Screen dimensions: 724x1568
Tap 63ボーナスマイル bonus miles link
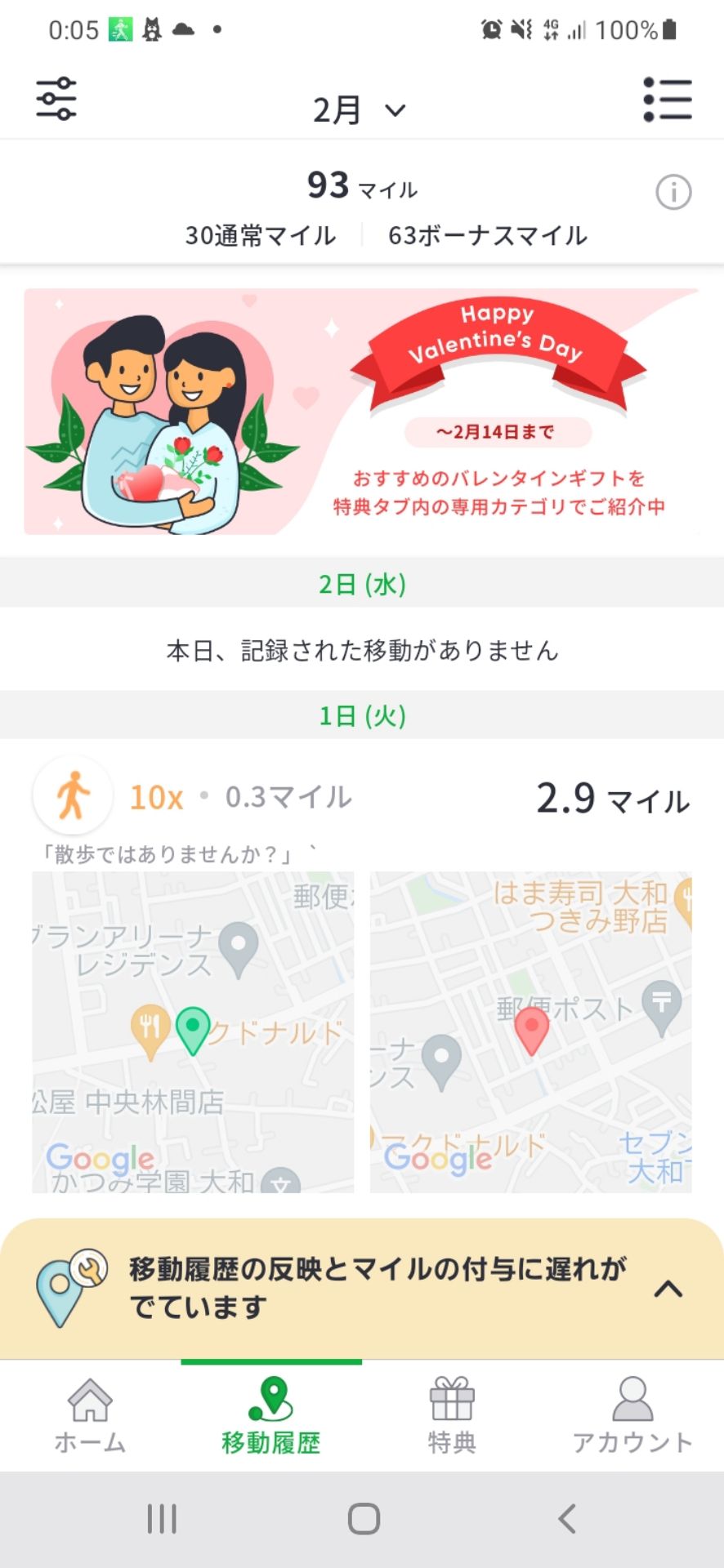click(487, 236)
